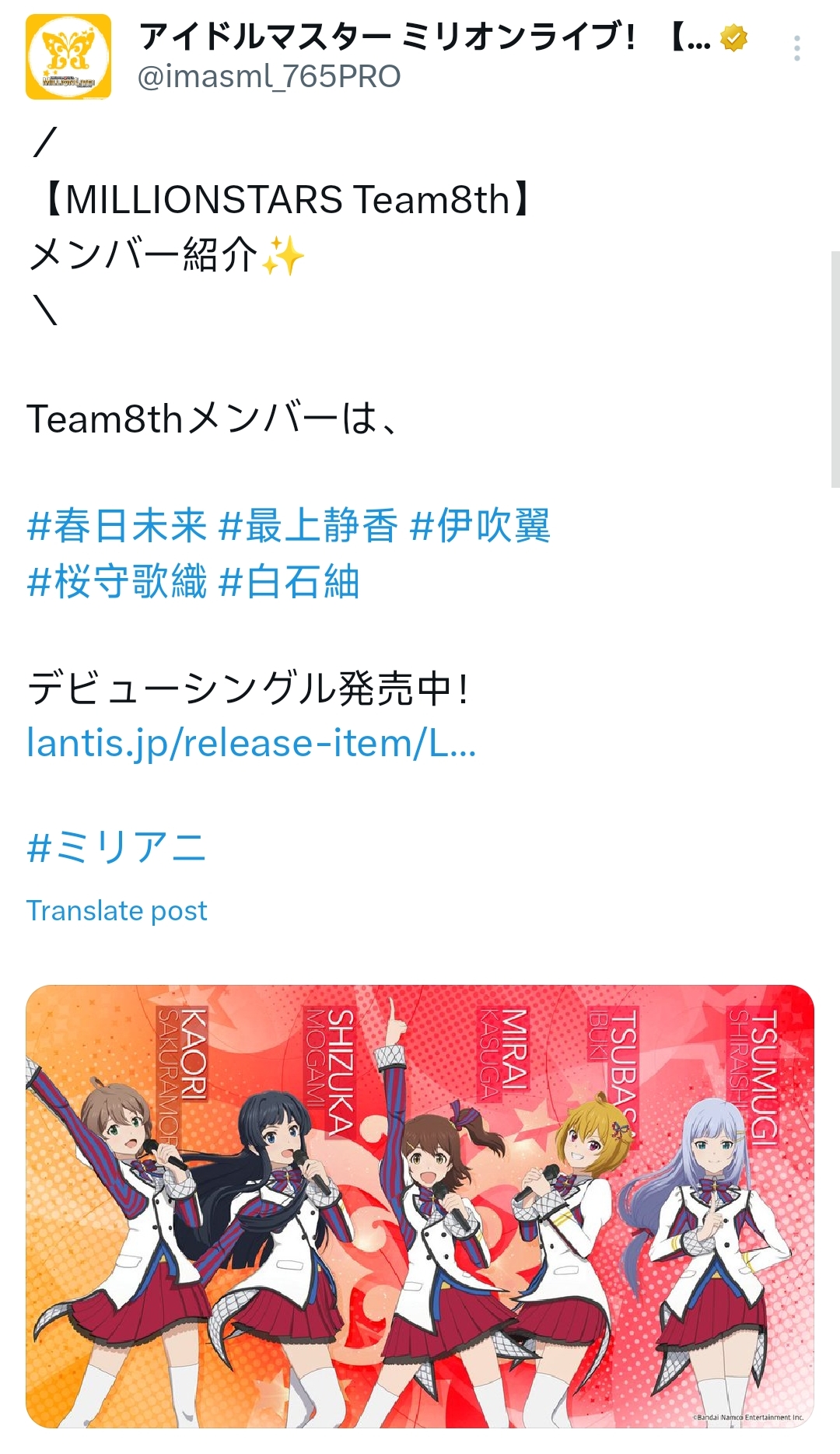Open hashtag #春日未来
Screen dimensions: 840x1454
(x=117, y=526)
